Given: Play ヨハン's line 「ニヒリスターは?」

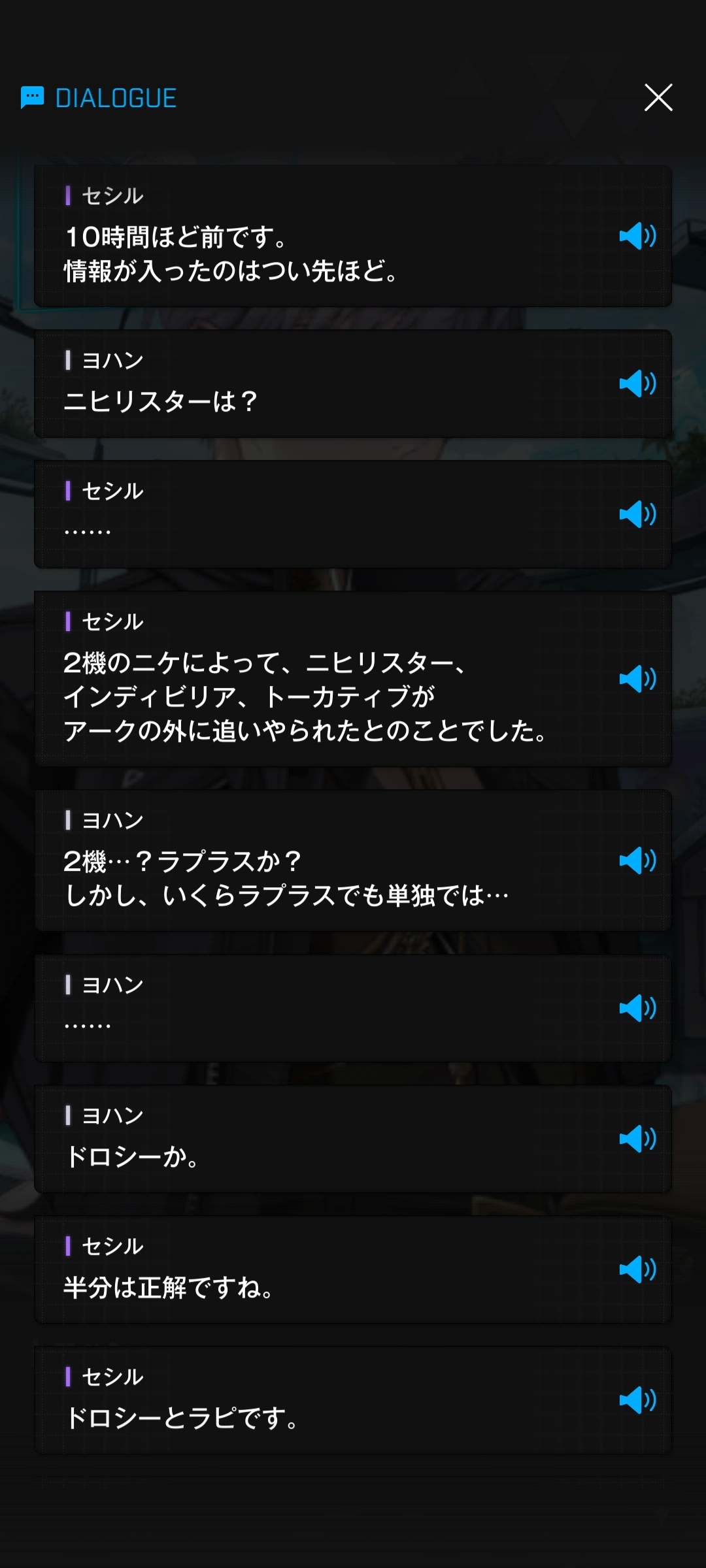Looking at the screenshot, I should (637, 384).
